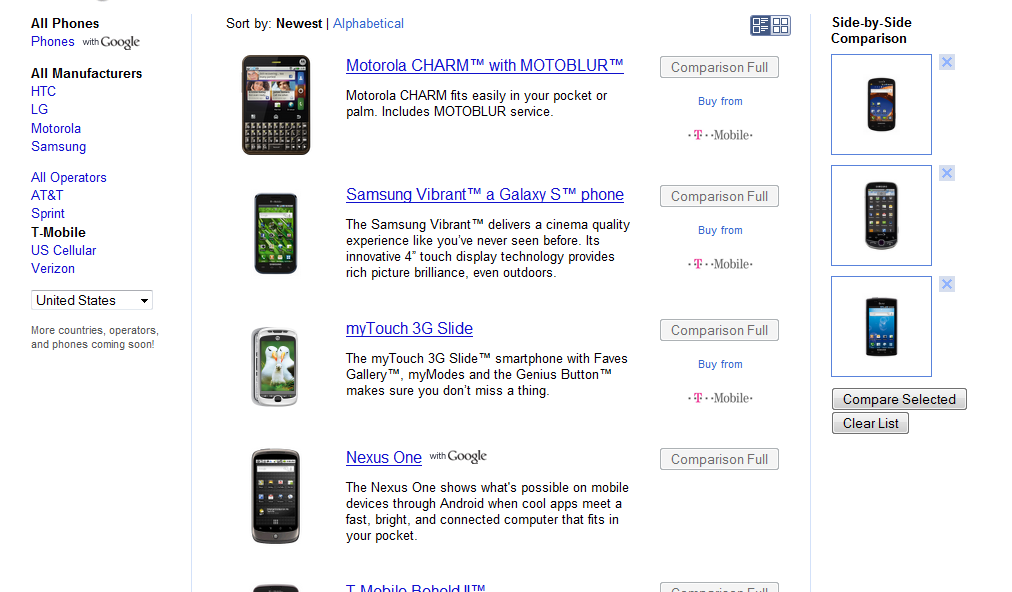
Task: Clear the comparison list
Action: (x=870, y=423)
